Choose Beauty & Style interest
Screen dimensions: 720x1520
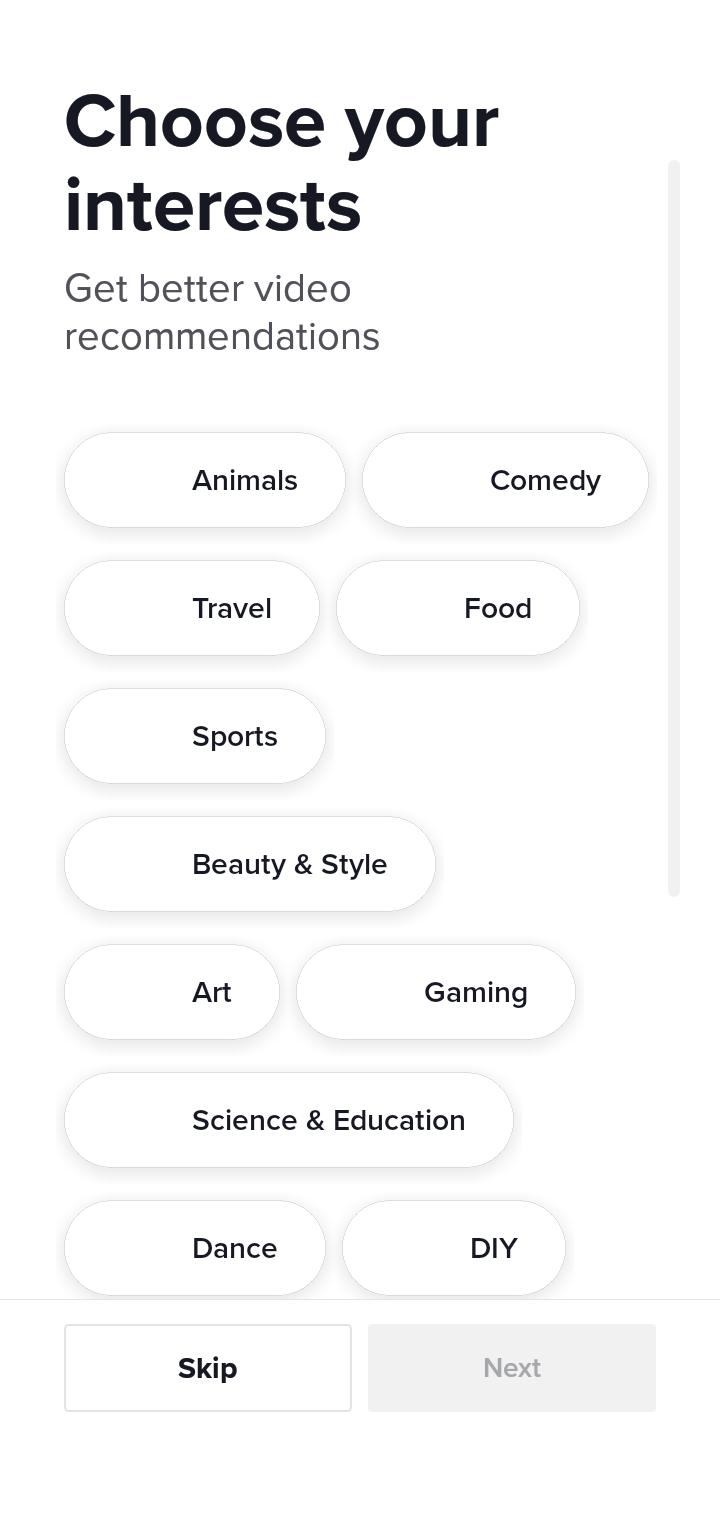tap(250, 864)
